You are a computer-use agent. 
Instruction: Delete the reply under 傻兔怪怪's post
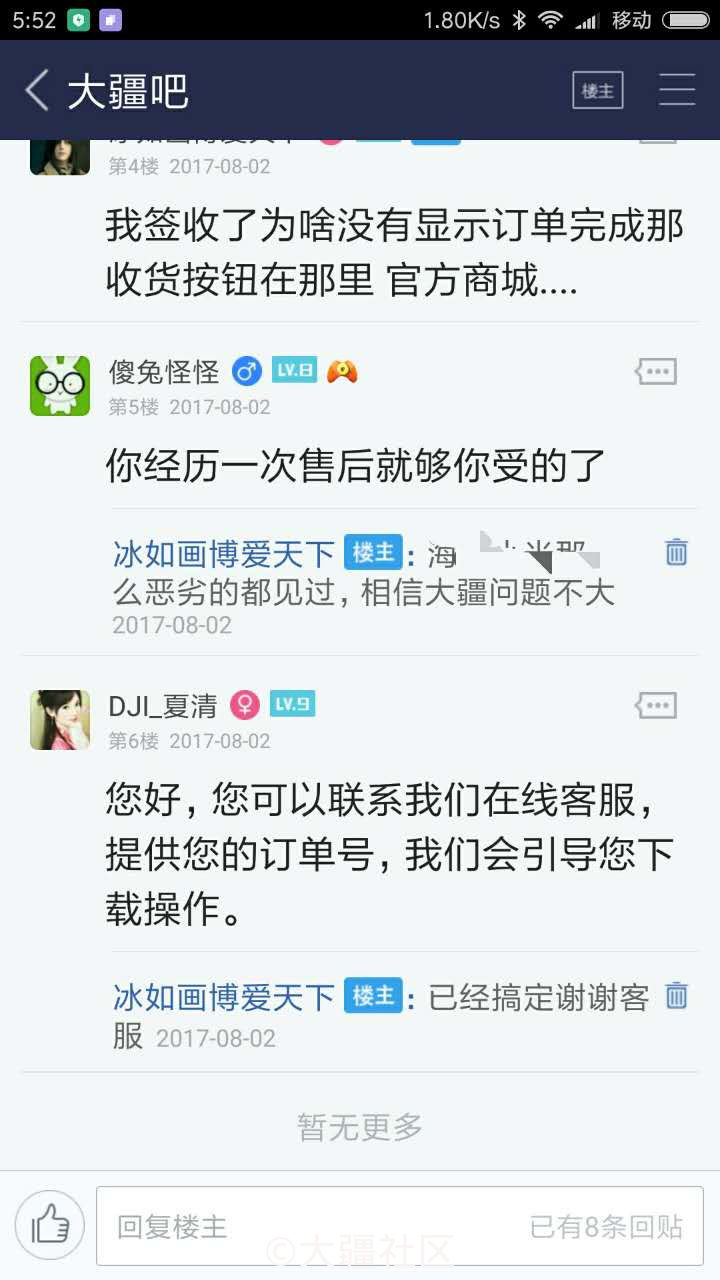[676, 551]
